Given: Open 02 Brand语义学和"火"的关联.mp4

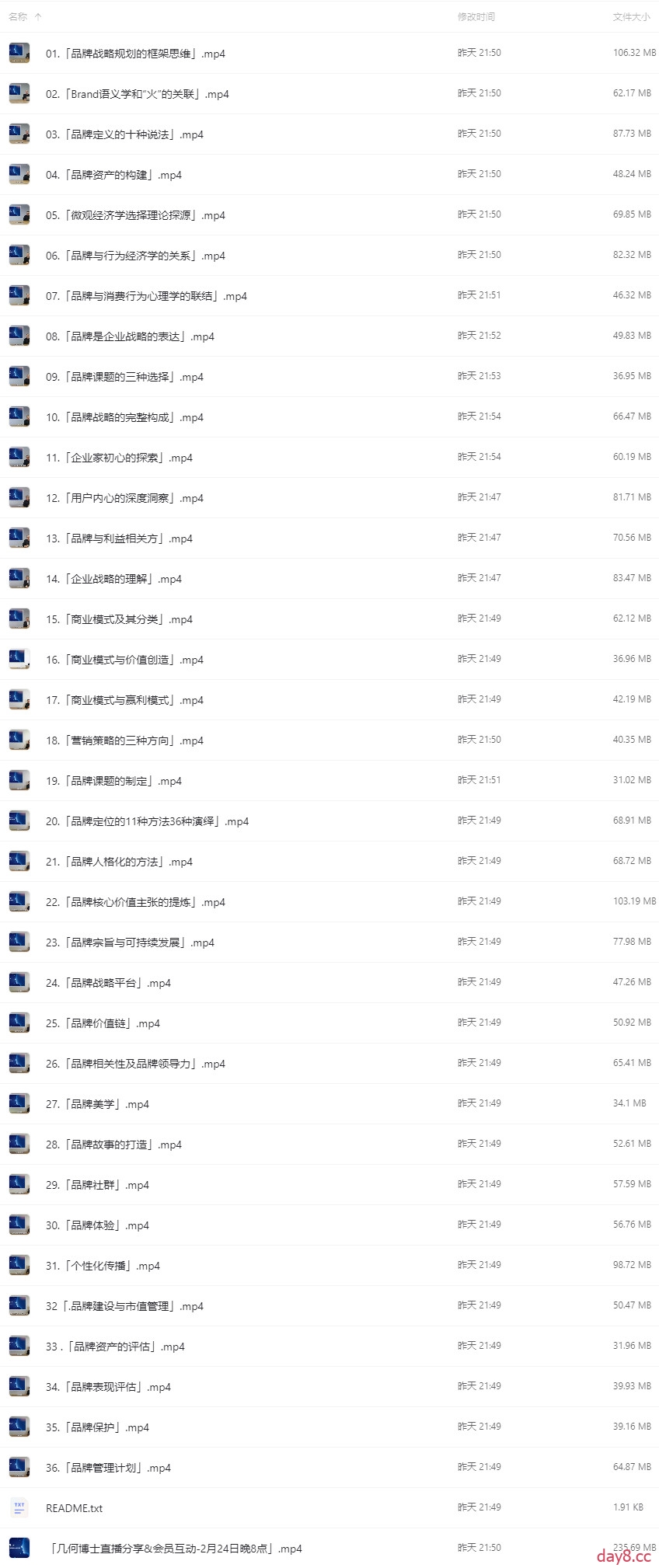Looking at the screenshot, I should click(x=137, y=94).
